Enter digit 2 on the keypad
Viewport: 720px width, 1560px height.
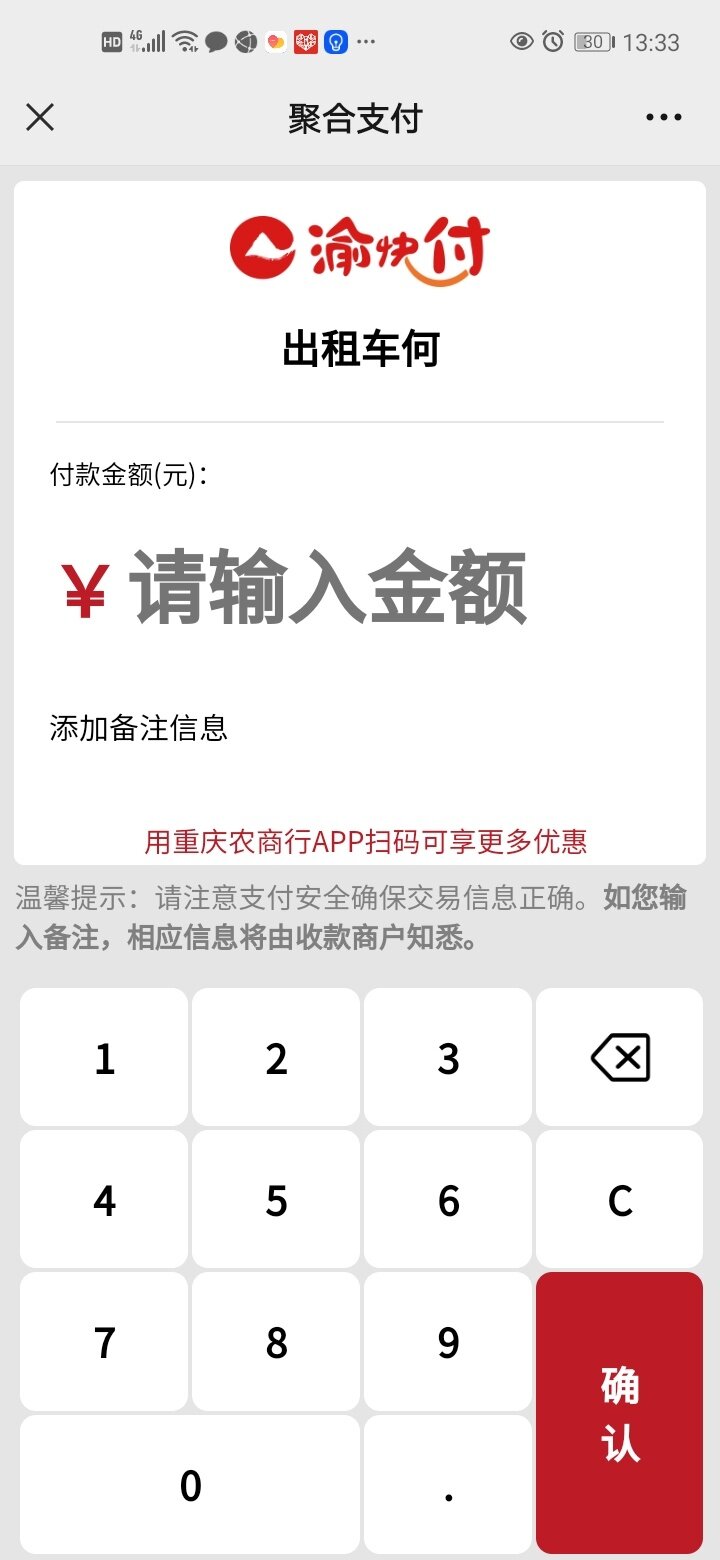[276, 1057]
